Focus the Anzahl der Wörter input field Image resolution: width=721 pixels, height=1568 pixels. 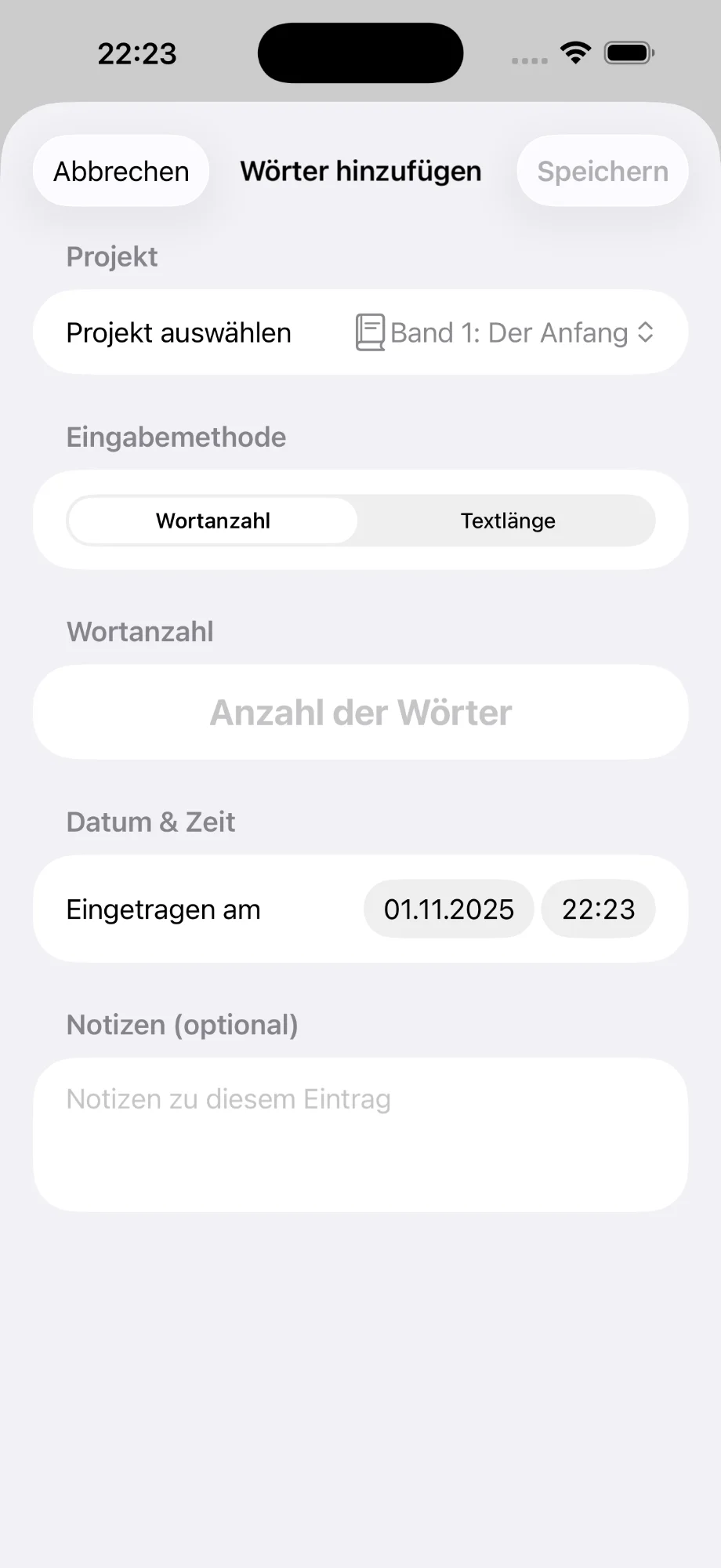tap(360, 712)
